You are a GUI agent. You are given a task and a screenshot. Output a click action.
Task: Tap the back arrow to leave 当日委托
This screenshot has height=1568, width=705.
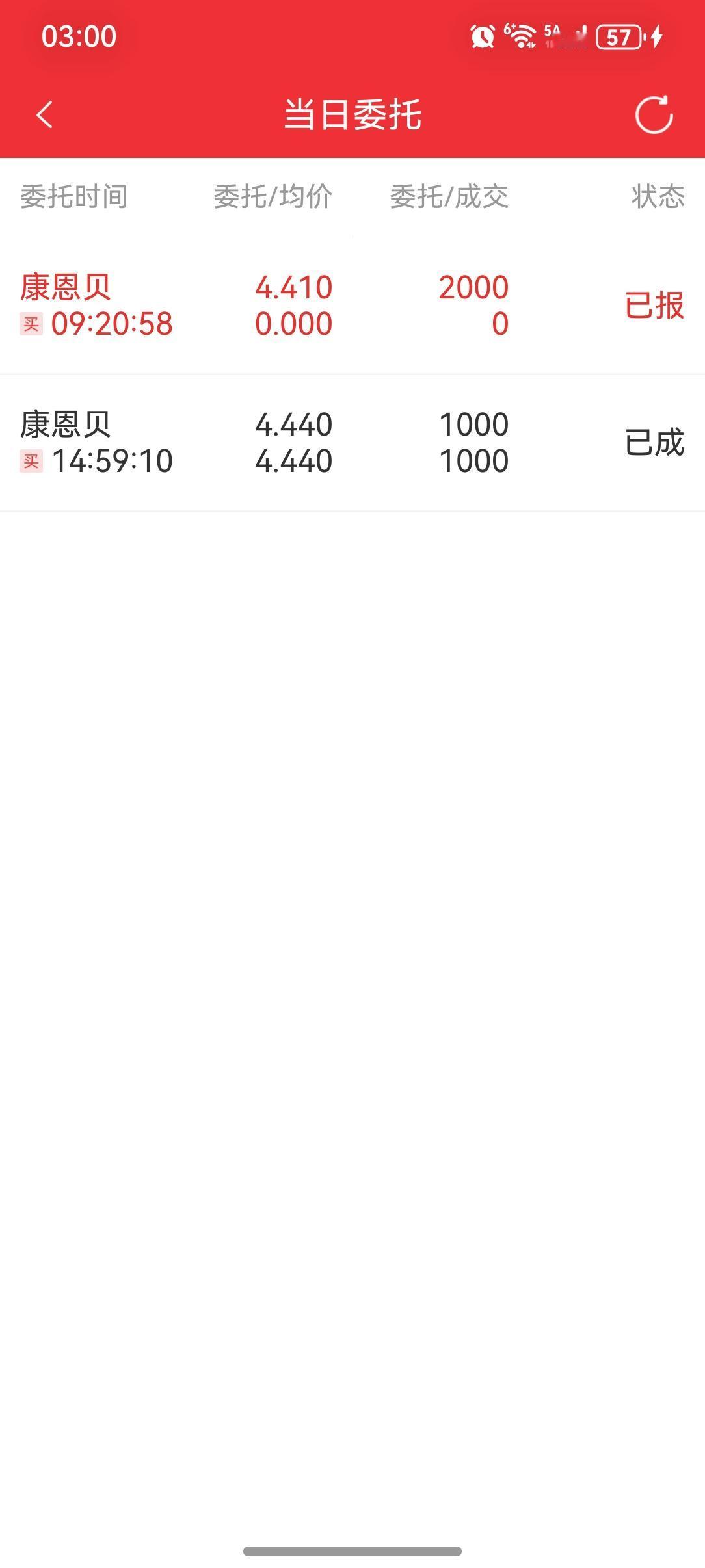[x=44, y=114]
